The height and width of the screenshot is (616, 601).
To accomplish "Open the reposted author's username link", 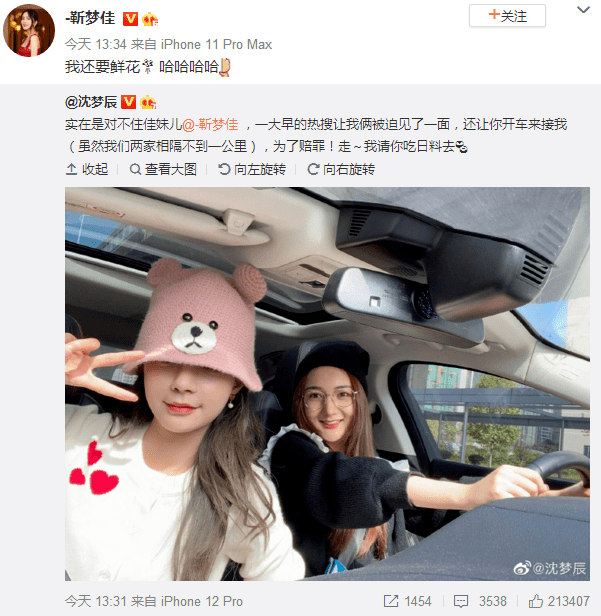I will tap(91, 102).
